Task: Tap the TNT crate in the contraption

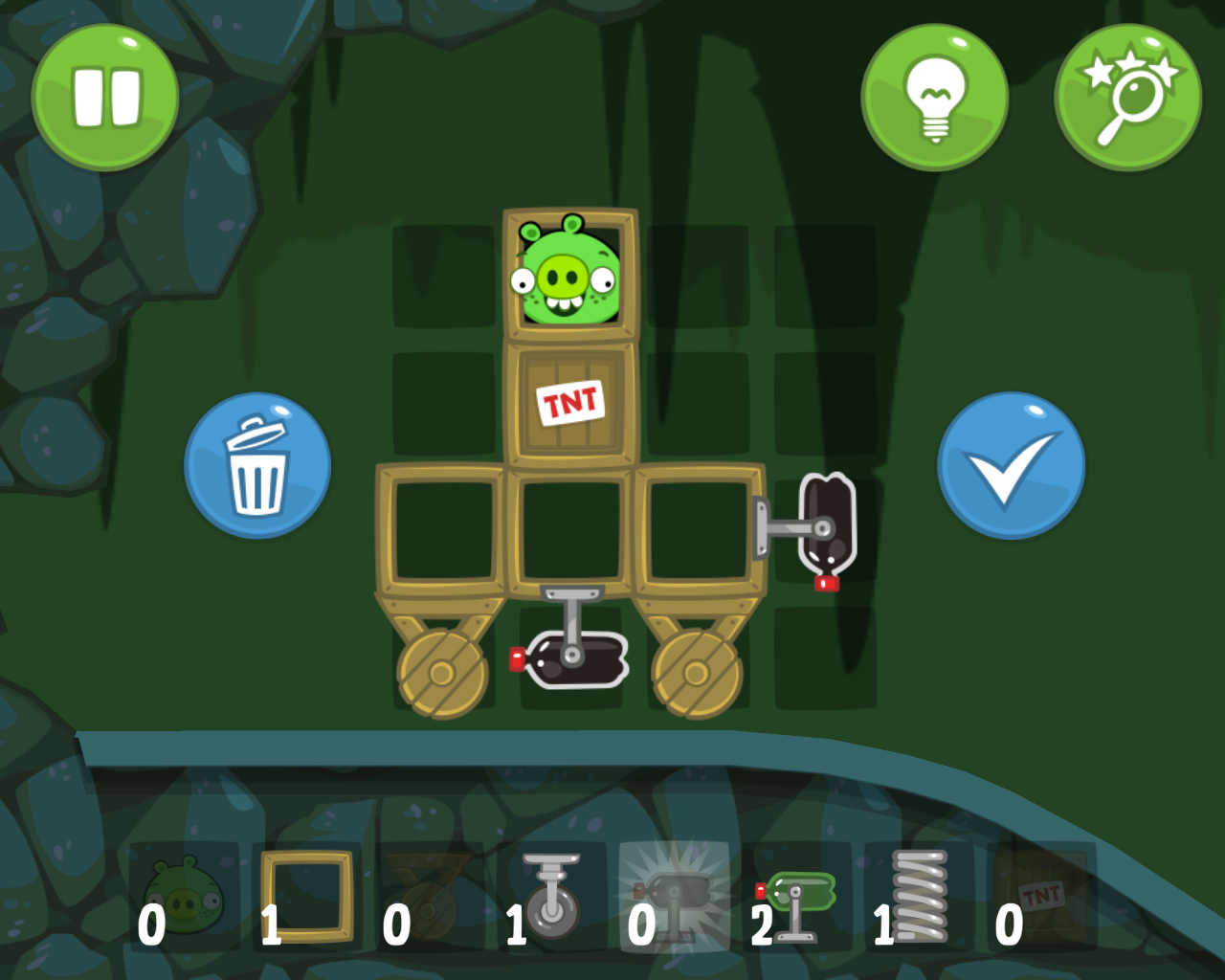Action: click(x=571, y=404)
